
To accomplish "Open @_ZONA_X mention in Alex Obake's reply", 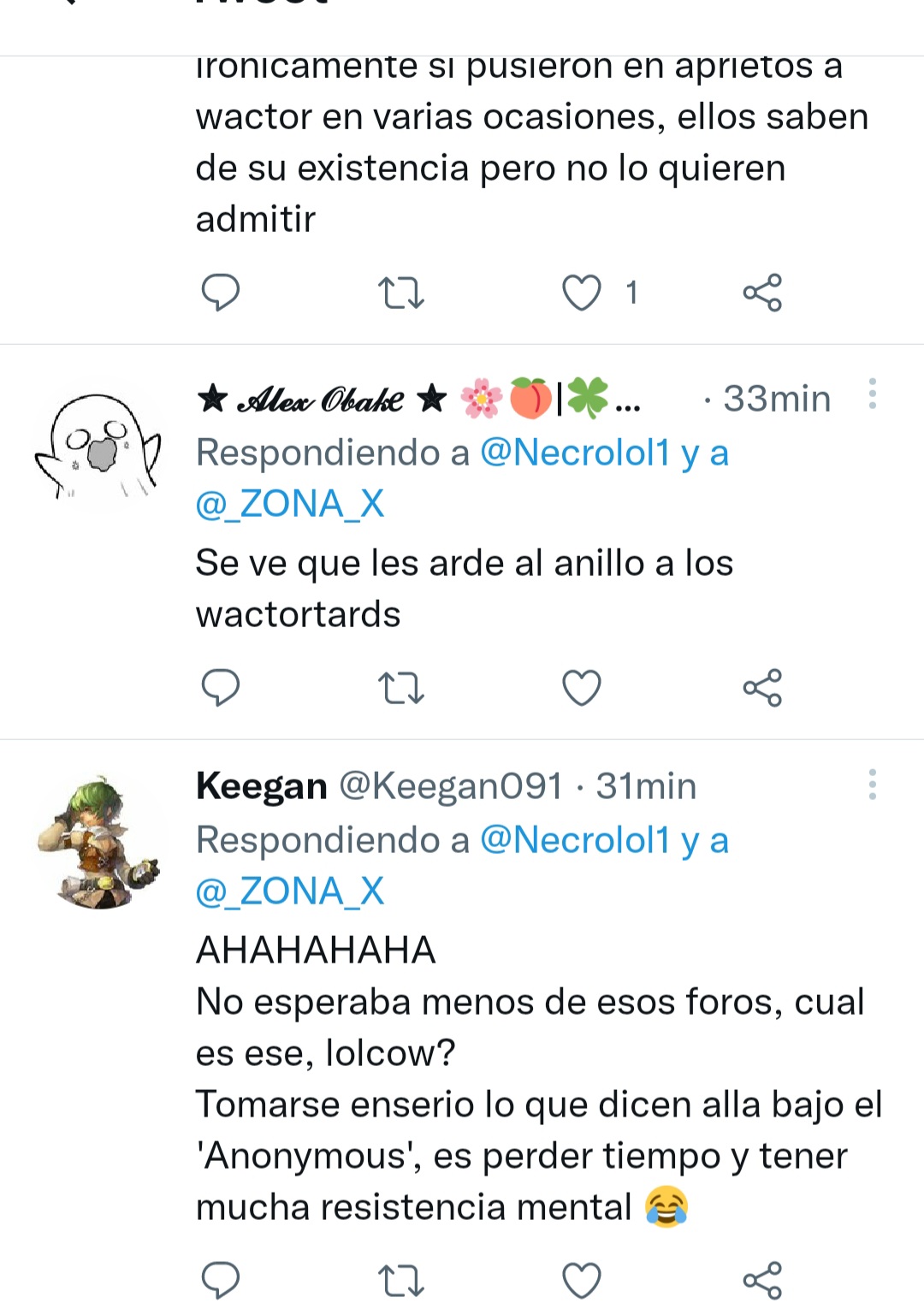I will pyautogui.click(x=290, y=504).
